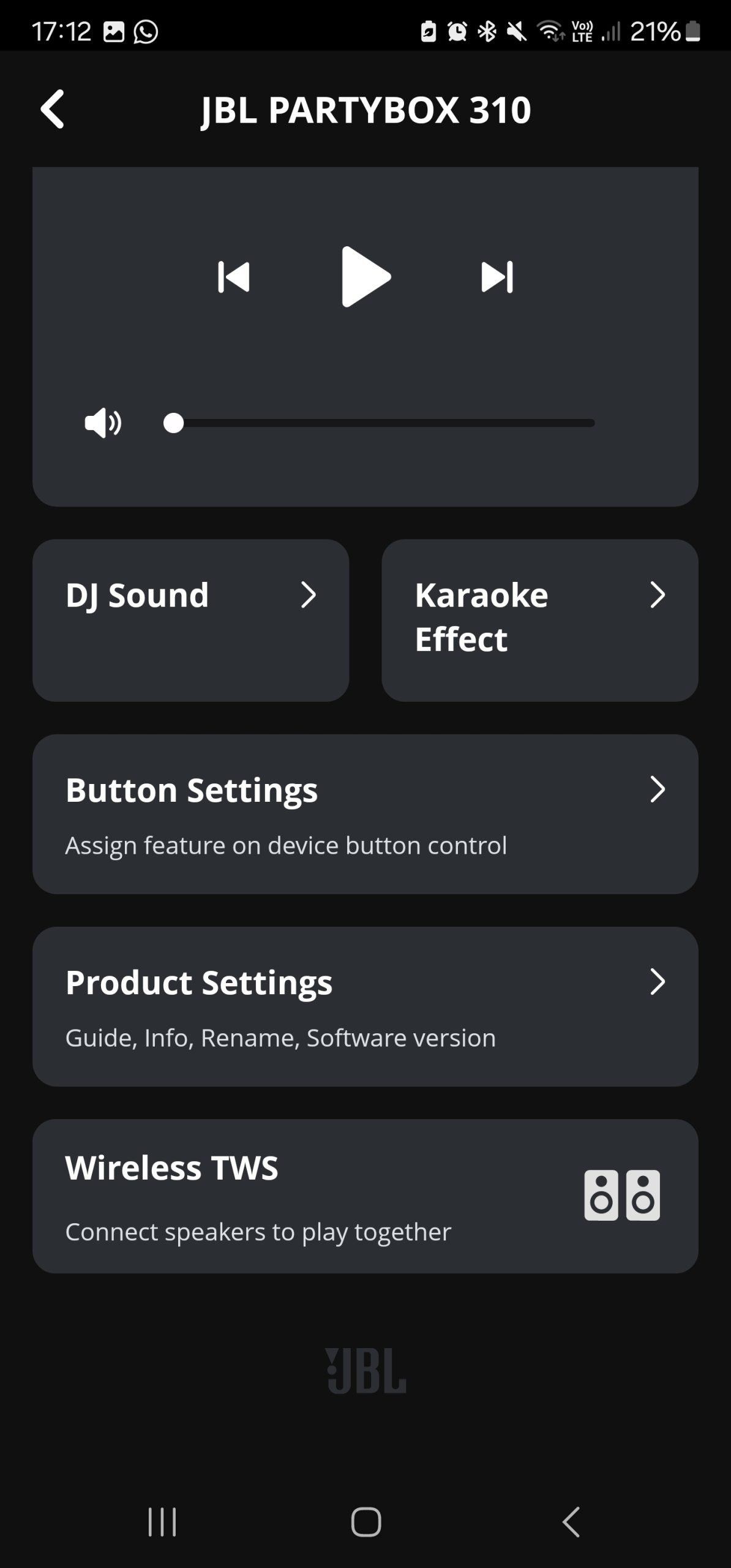Open Karaoke Effect

pyautogui.click(x=540, y=620)
